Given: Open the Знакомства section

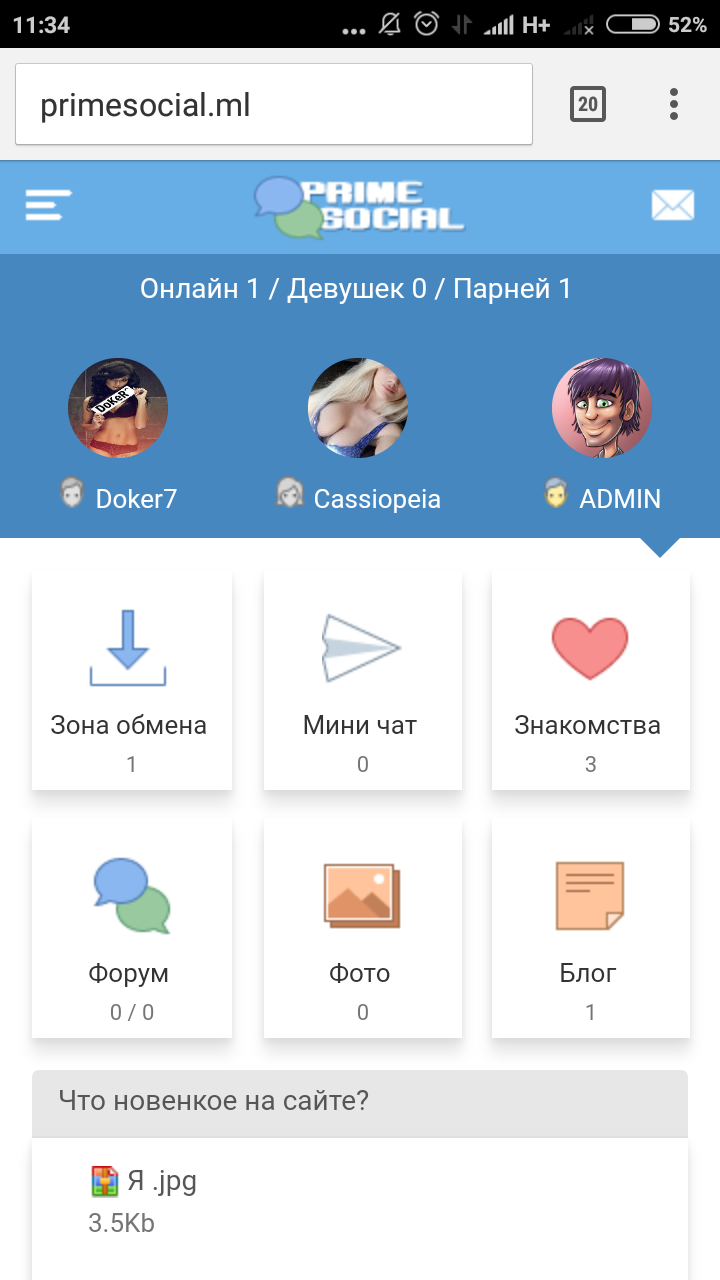Looking at the screenshot, I should (590, 681).
